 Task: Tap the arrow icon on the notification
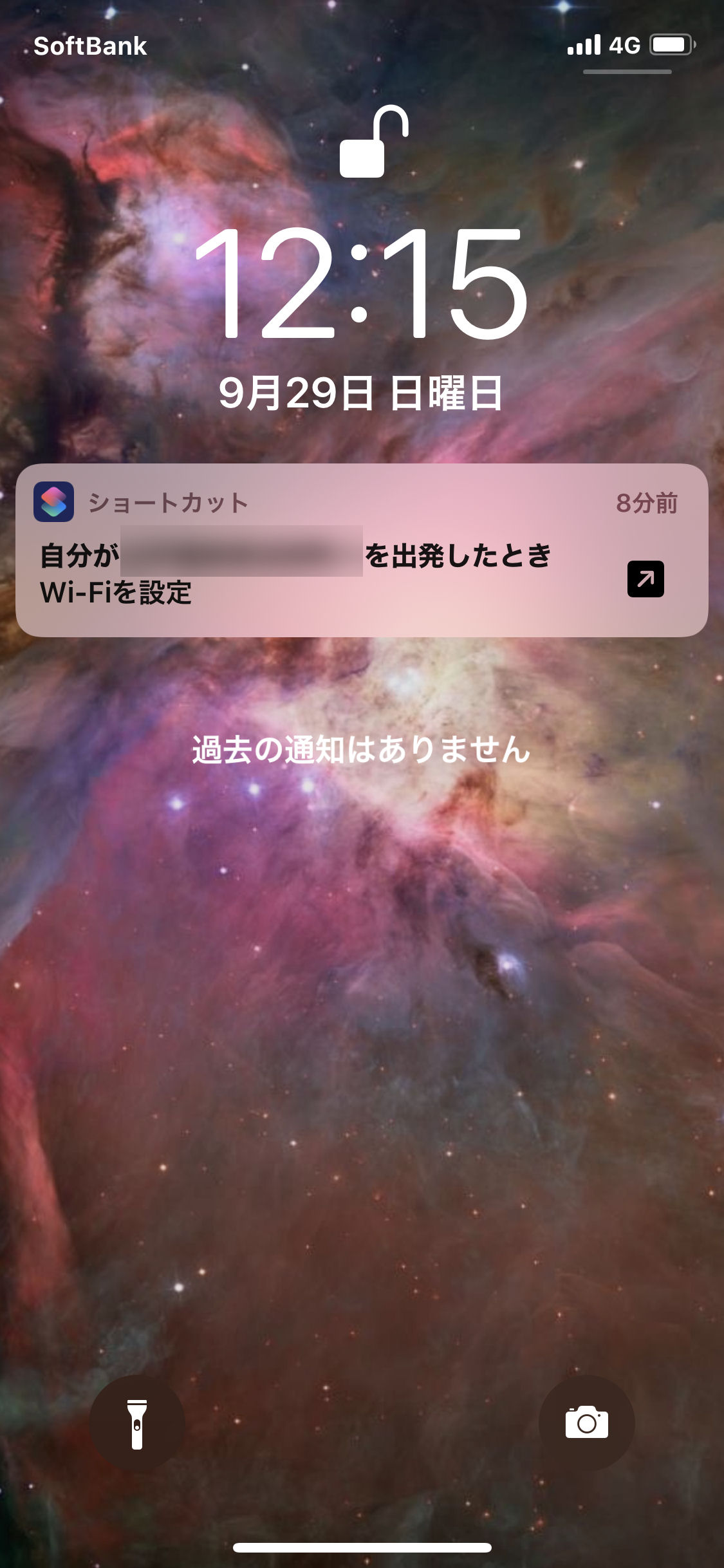(645, 579)
